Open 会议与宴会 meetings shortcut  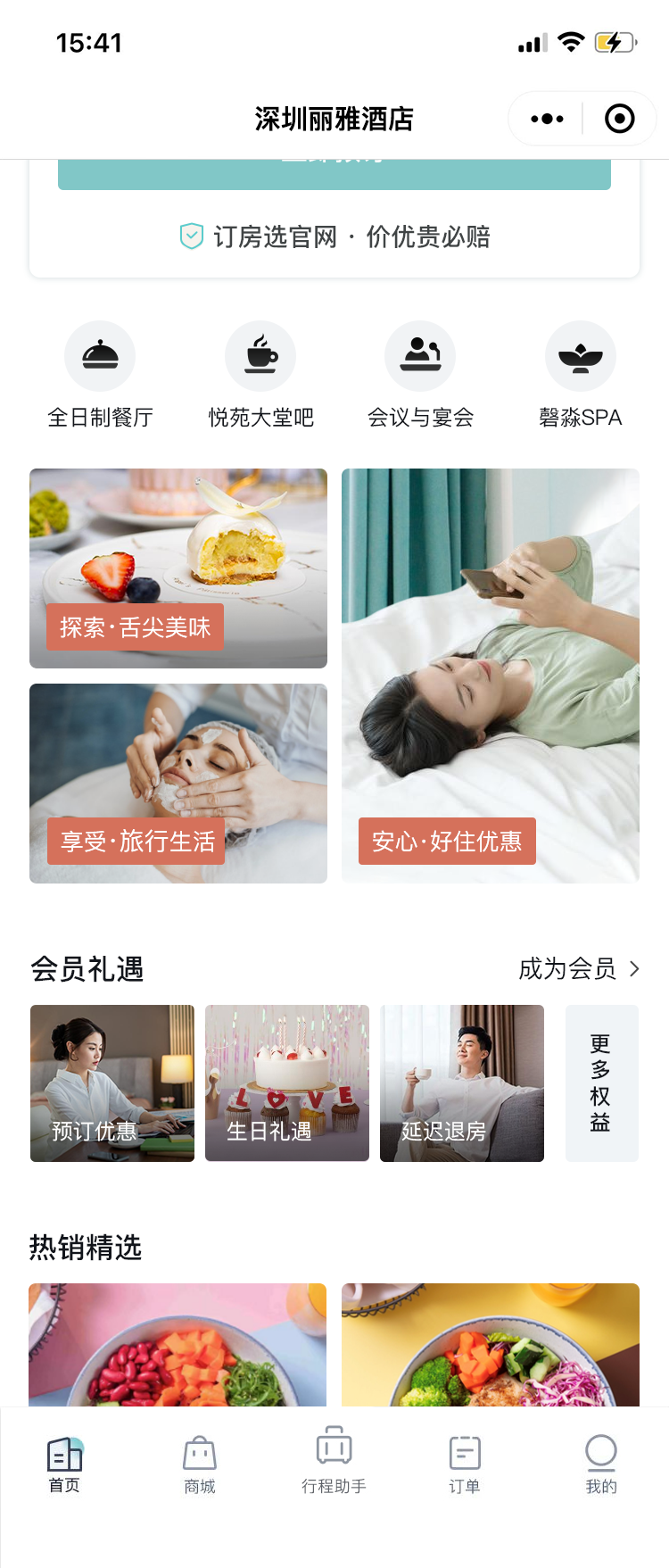click(x=420, y=375)
